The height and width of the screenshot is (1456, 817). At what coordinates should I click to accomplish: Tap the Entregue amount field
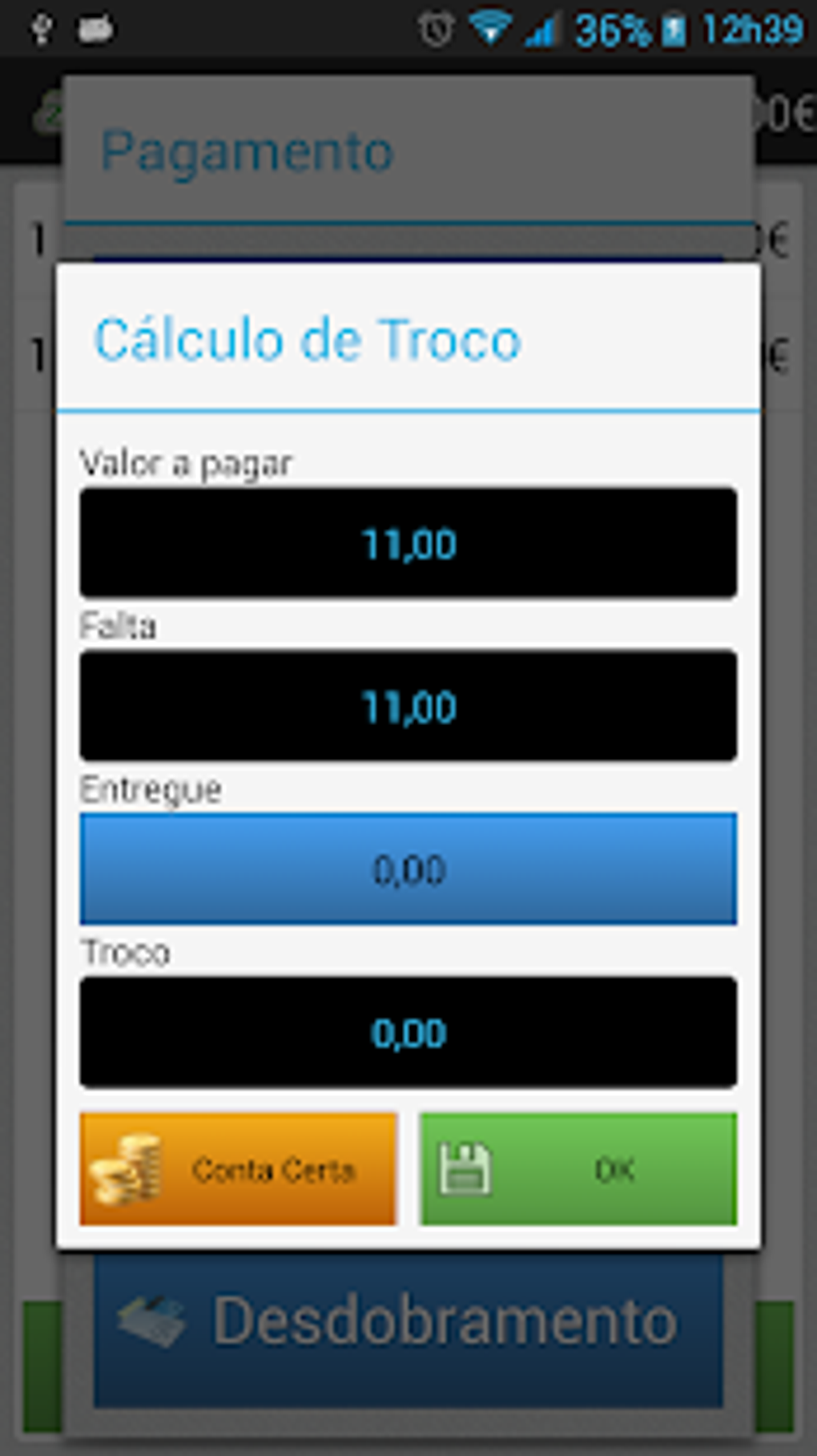click(x=408, y=869)
